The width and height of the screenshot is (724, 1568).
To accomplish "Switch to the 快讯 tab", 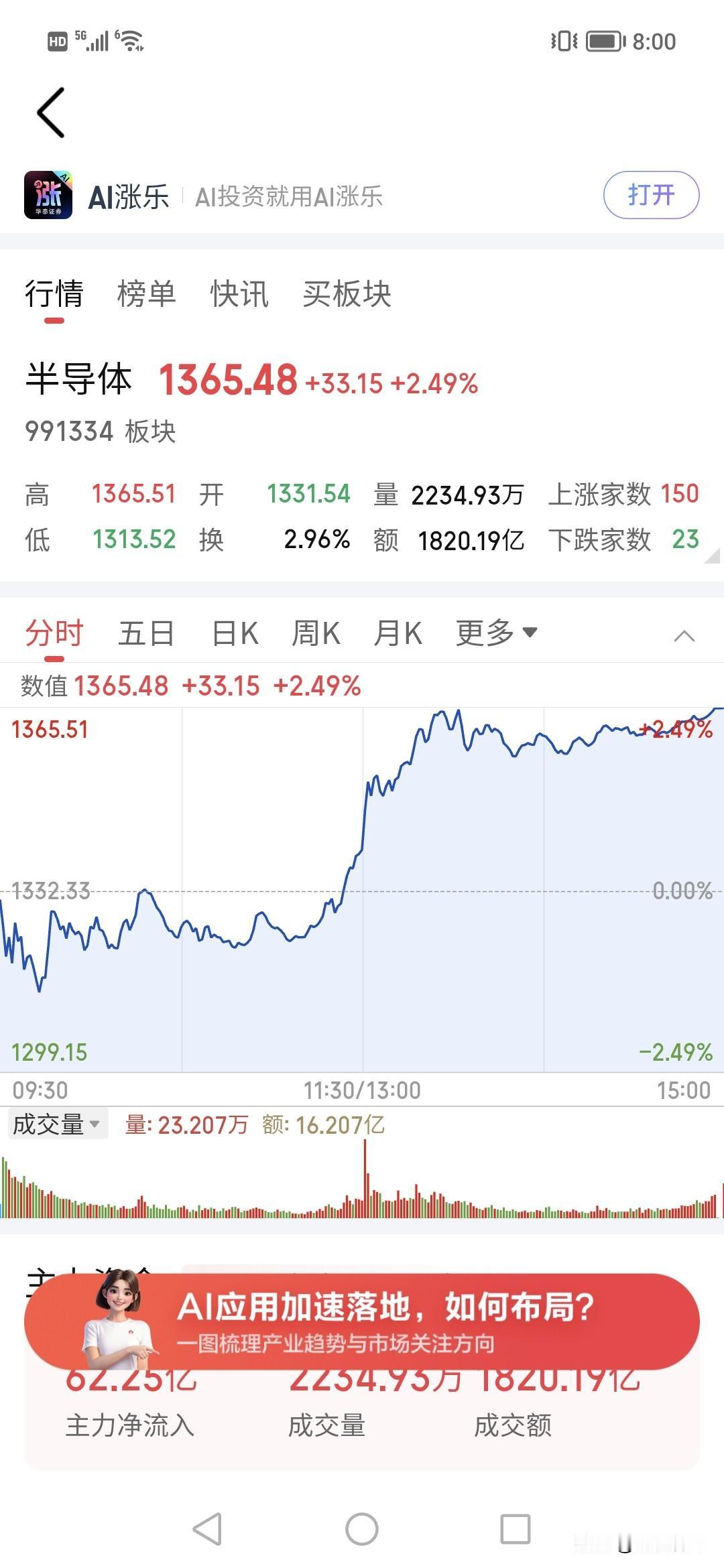I will click(x=237, y=293).
